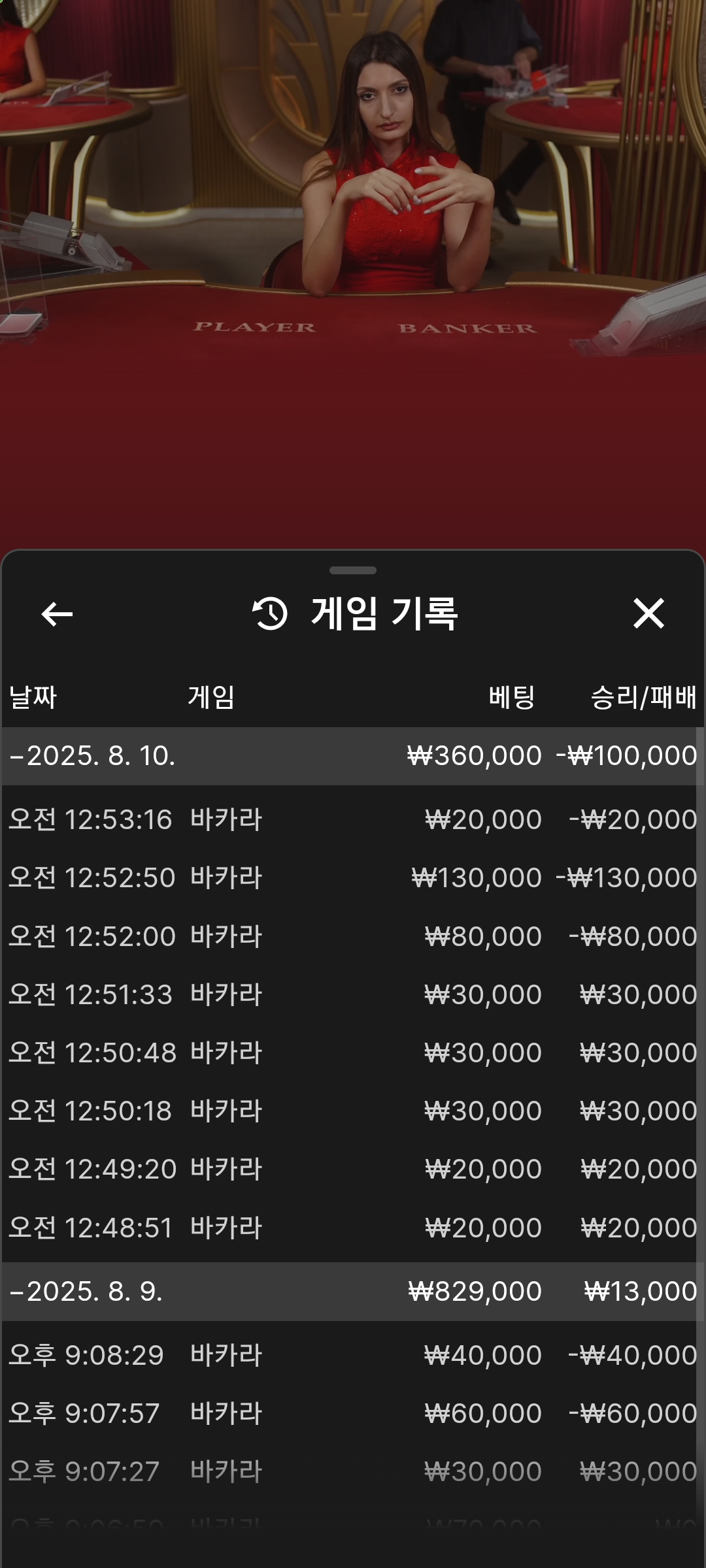
Task: Open the 오전 12:52:00 바카라 record
Action: click(x=349, y=936)
